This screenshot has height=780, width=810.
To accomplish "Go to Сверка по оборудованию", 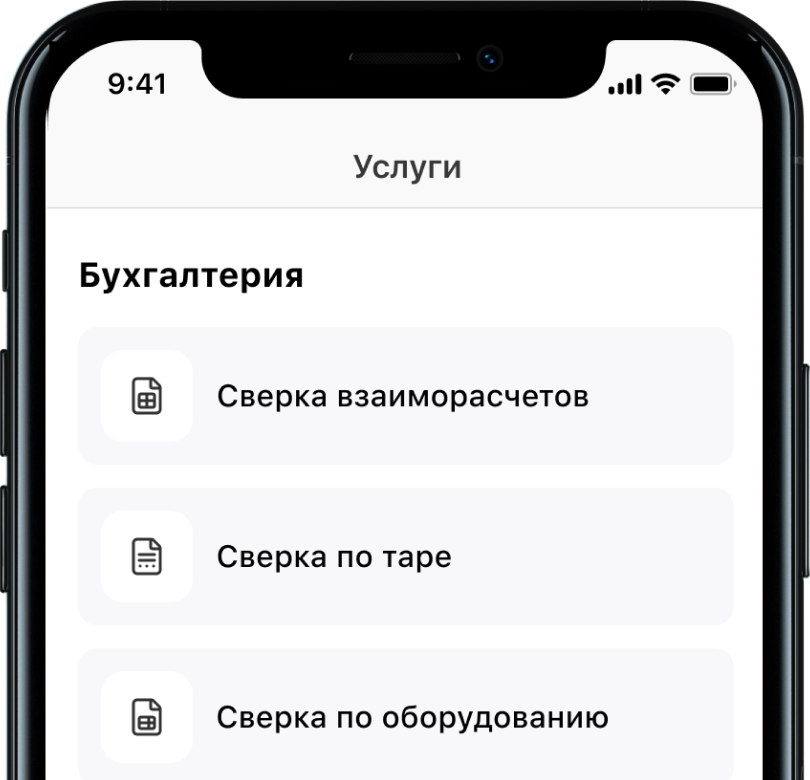I will (404, 717).
